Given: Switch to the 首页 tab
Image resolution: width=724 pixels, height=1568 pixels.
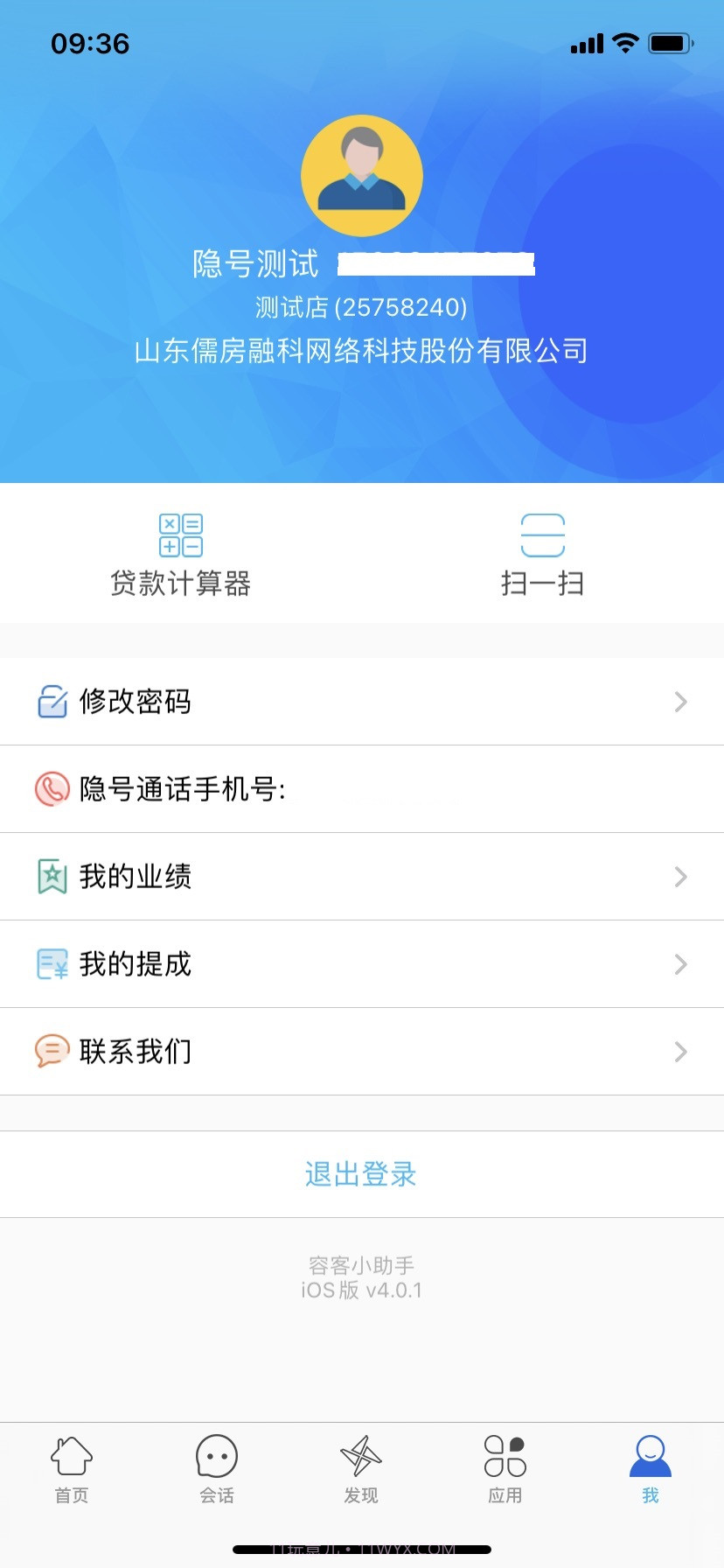Looking at the screenshot, I should (x=72, y=1466).
